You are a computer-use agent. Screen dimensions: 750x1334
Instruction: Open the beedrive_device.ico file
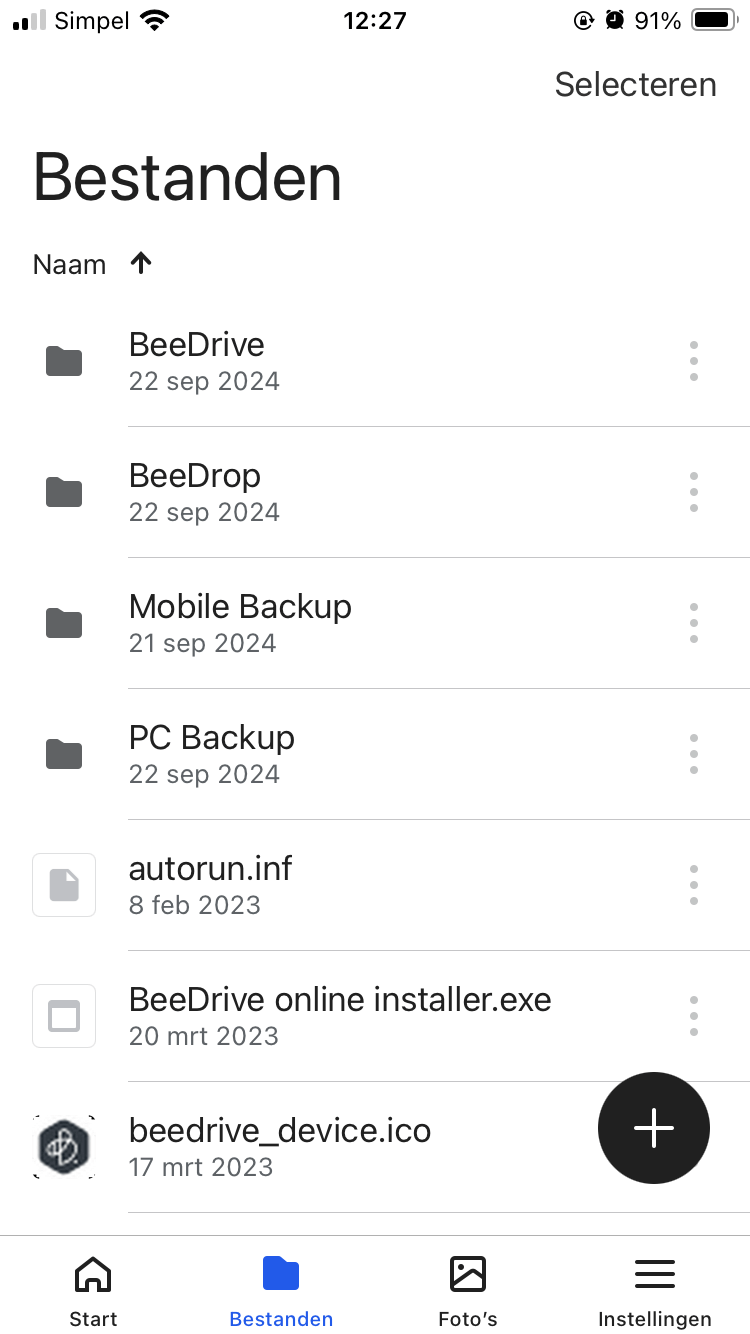[x=280, y=1147]
